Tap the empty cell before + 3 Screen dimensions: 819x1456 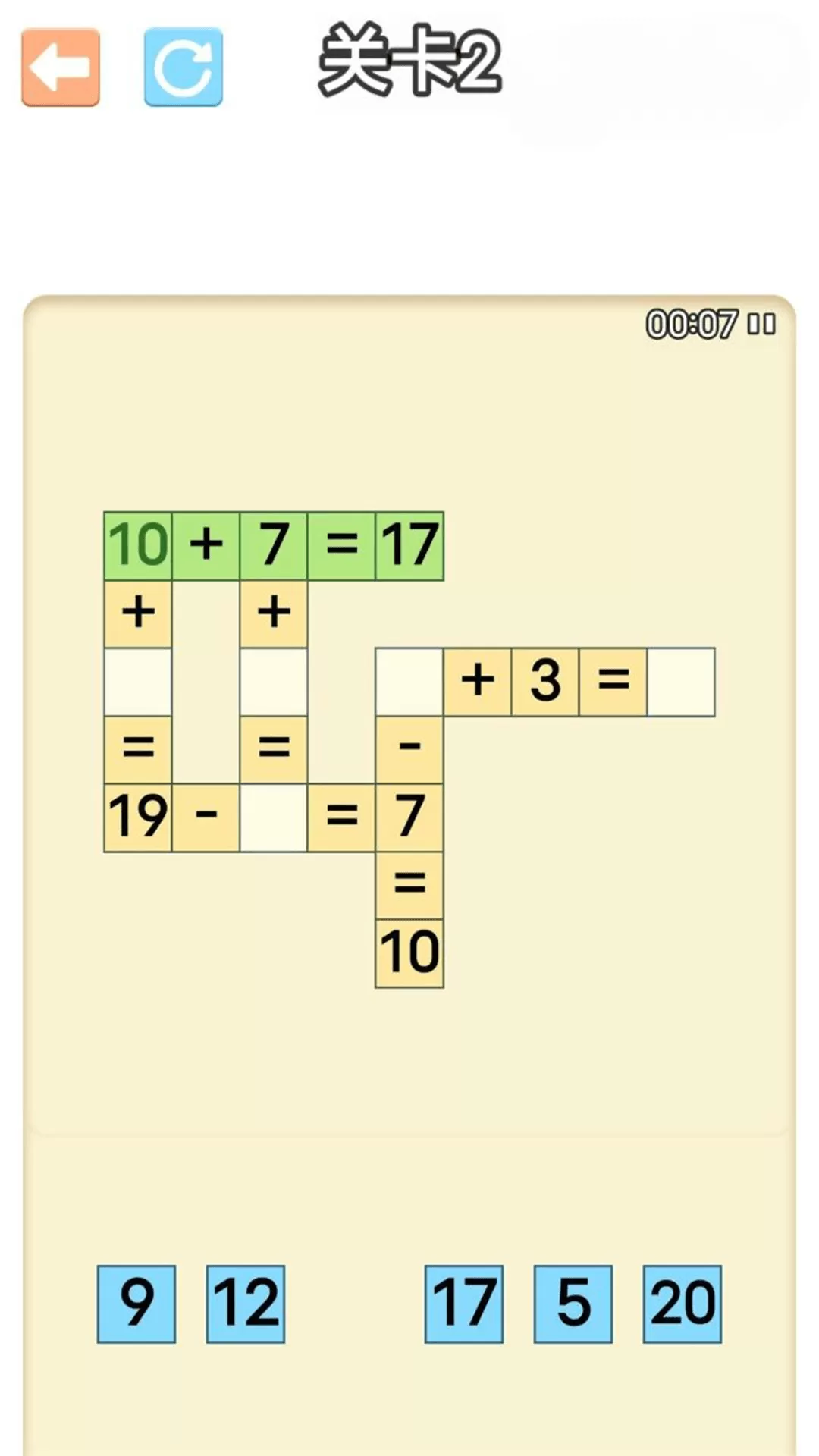(x=409, y=681)
